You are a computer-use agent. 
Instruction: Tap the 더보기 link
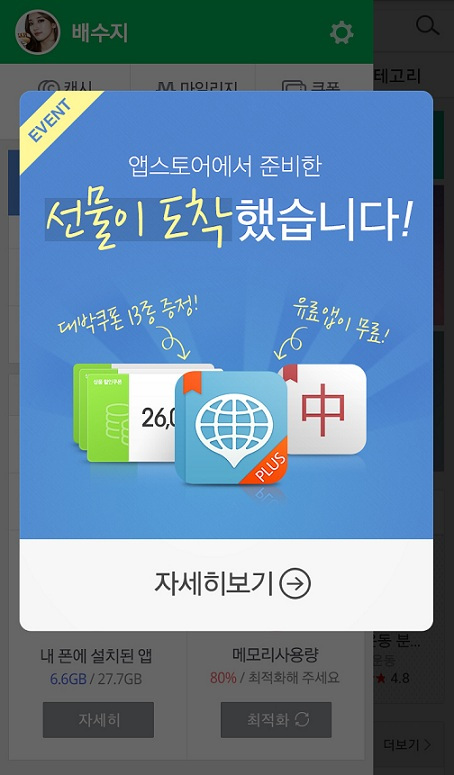point(407,744)
